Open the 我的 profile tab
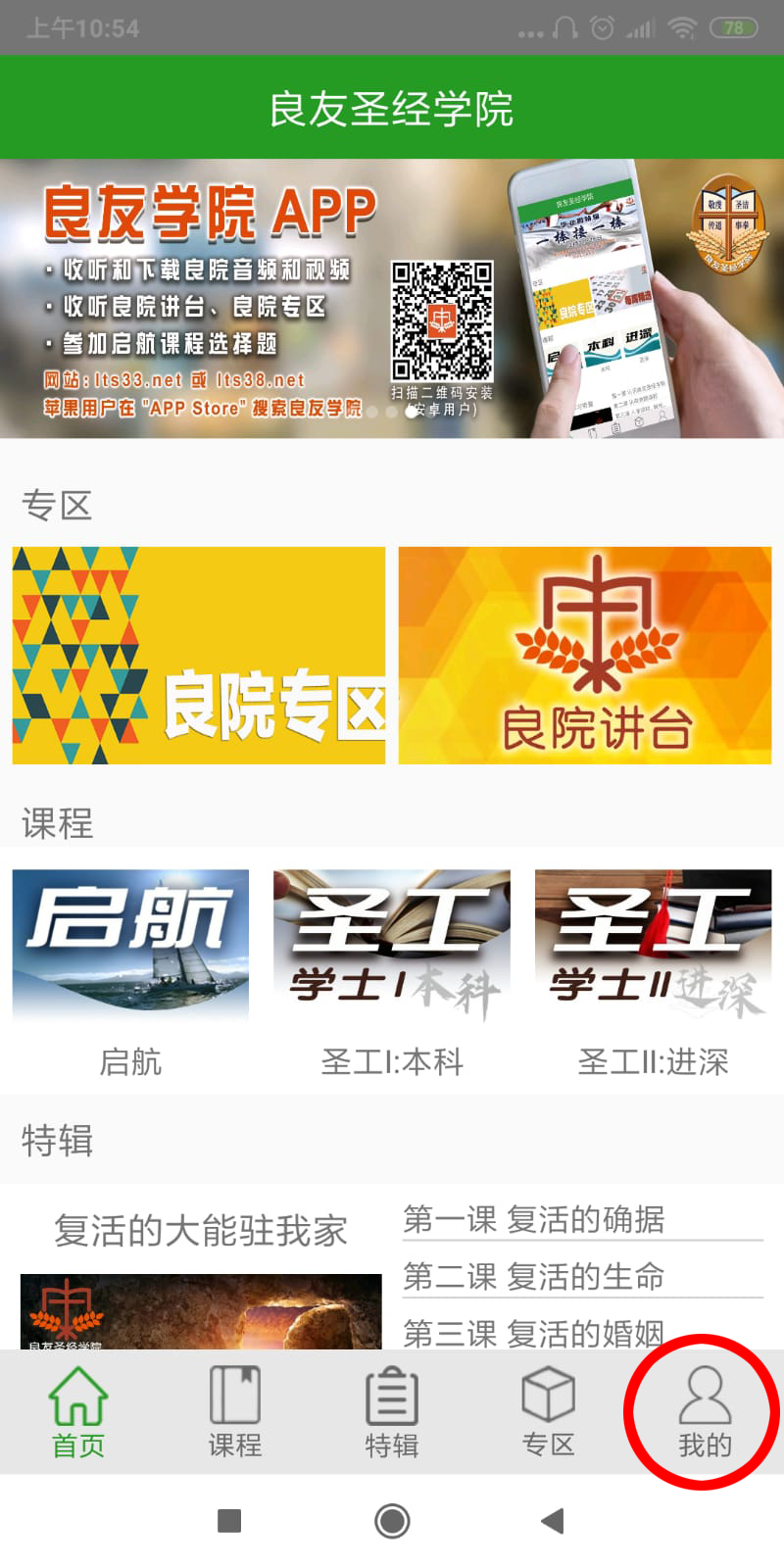This screenshot has width=784, height=1568. point(705,1411)
